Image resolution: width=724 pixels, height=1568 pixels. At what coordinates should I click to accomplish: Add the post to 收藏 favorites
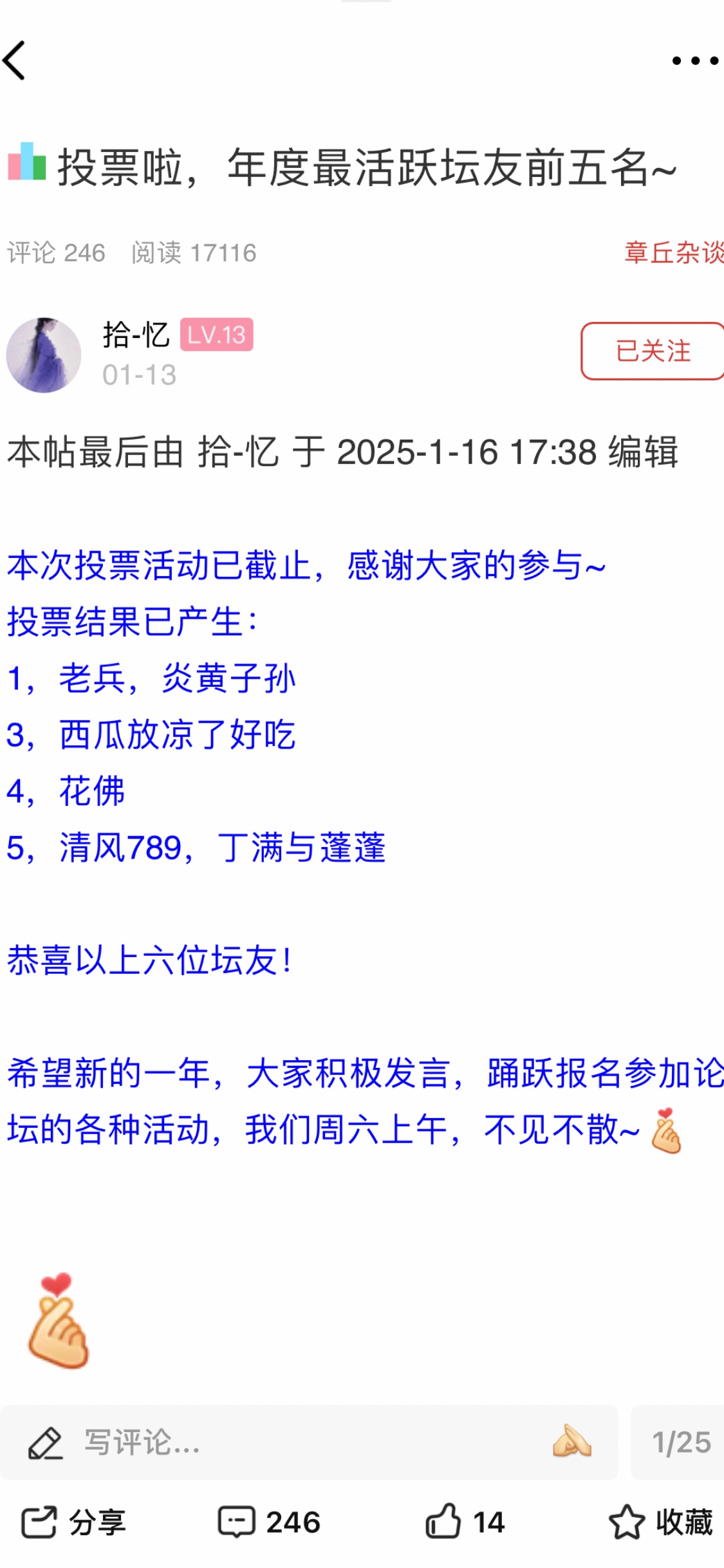pos(661,1522)
